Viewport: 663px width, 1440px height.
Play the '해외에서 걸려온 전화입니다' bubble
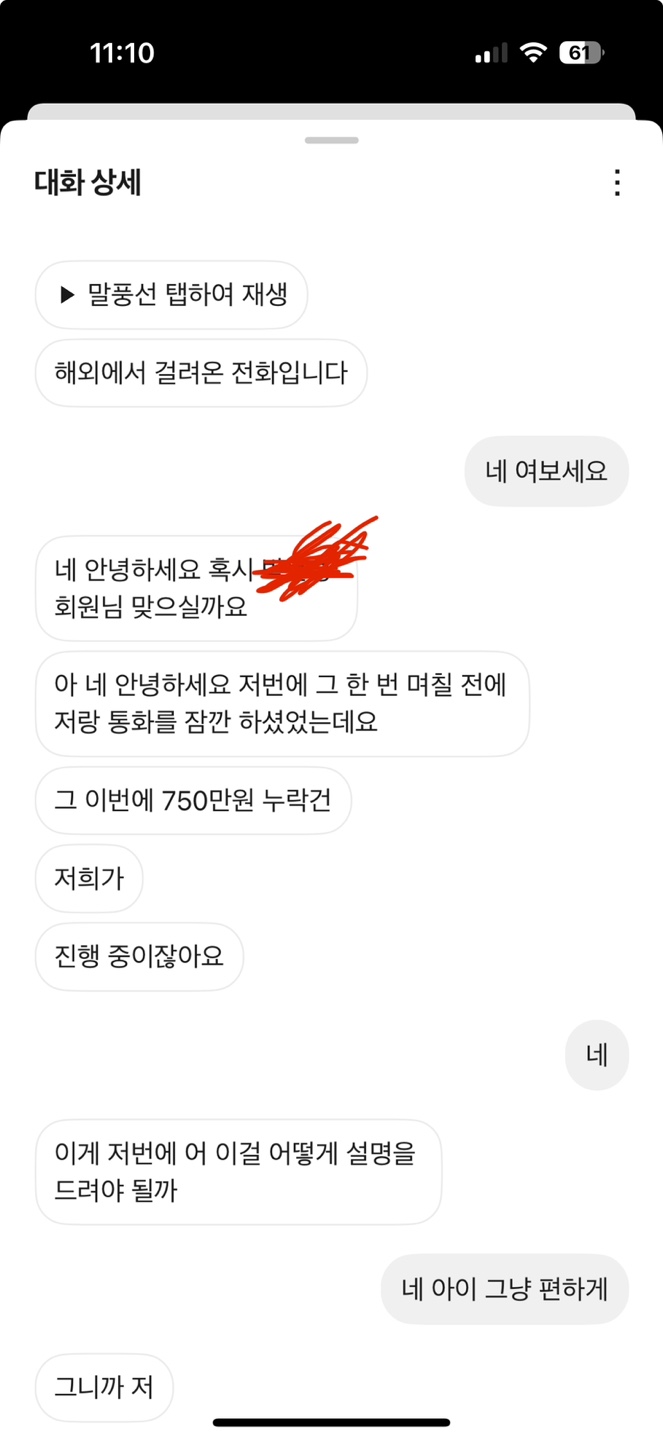point(201,373)
